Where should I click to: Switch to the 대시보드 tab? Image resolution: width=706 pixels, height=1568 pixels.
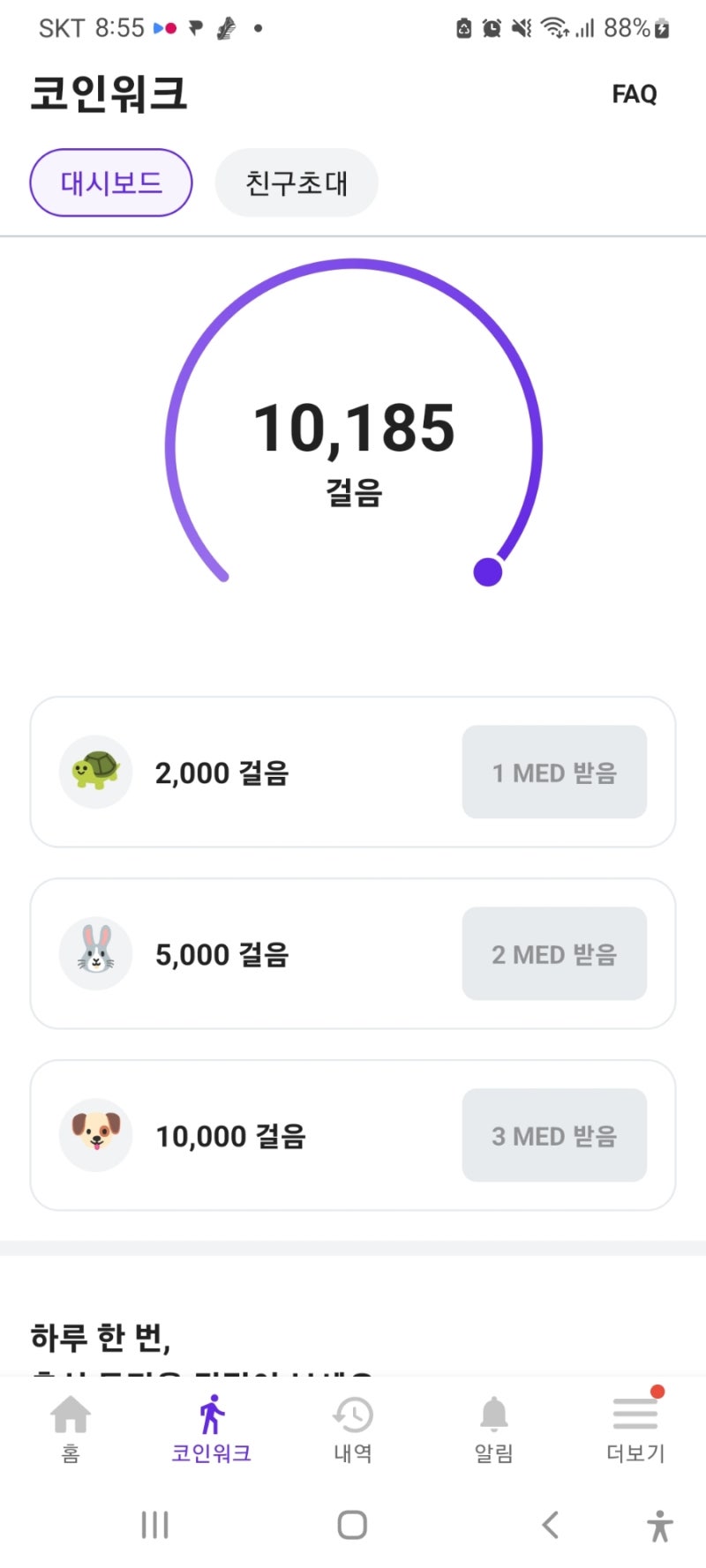(111, 183)
